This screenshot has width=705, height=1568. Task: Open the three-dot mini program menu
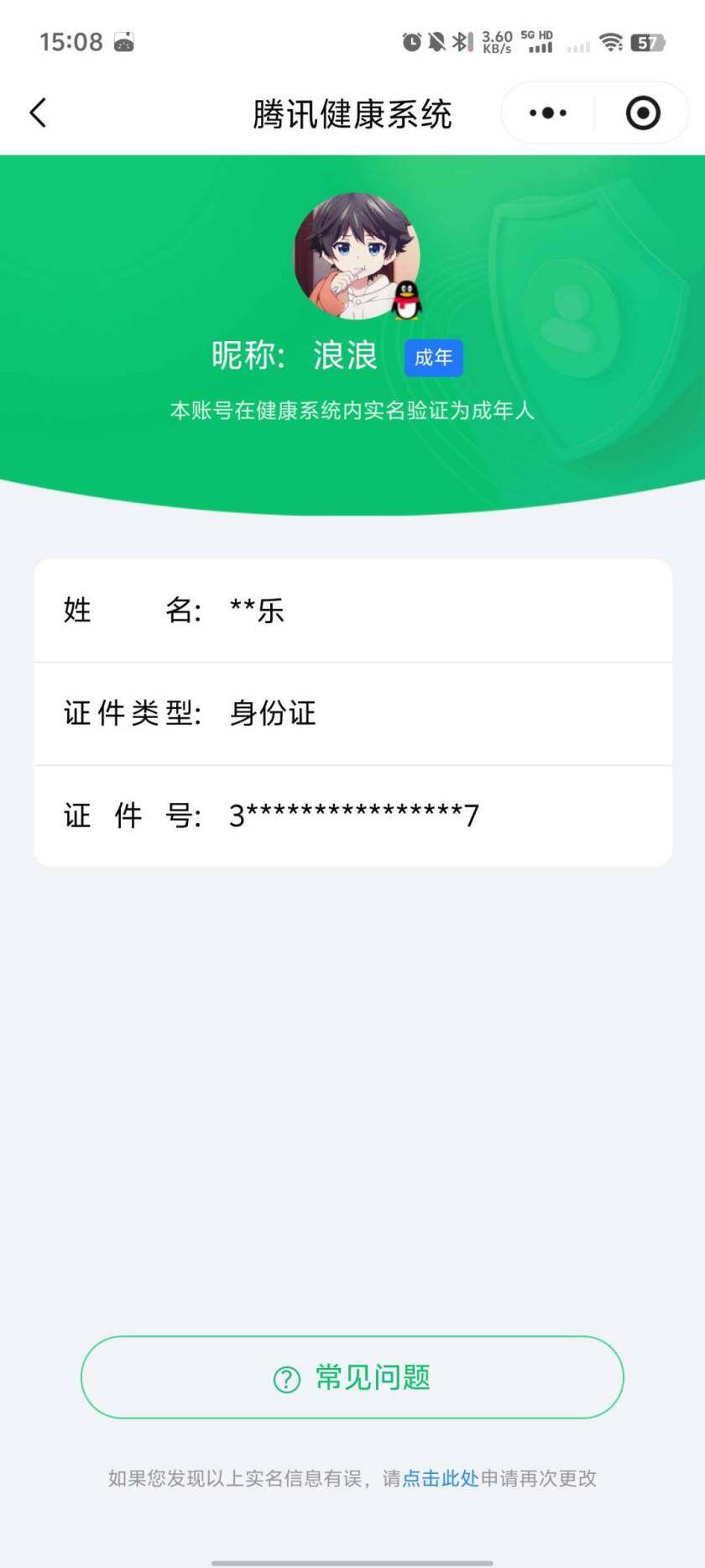tap(548, 113)
